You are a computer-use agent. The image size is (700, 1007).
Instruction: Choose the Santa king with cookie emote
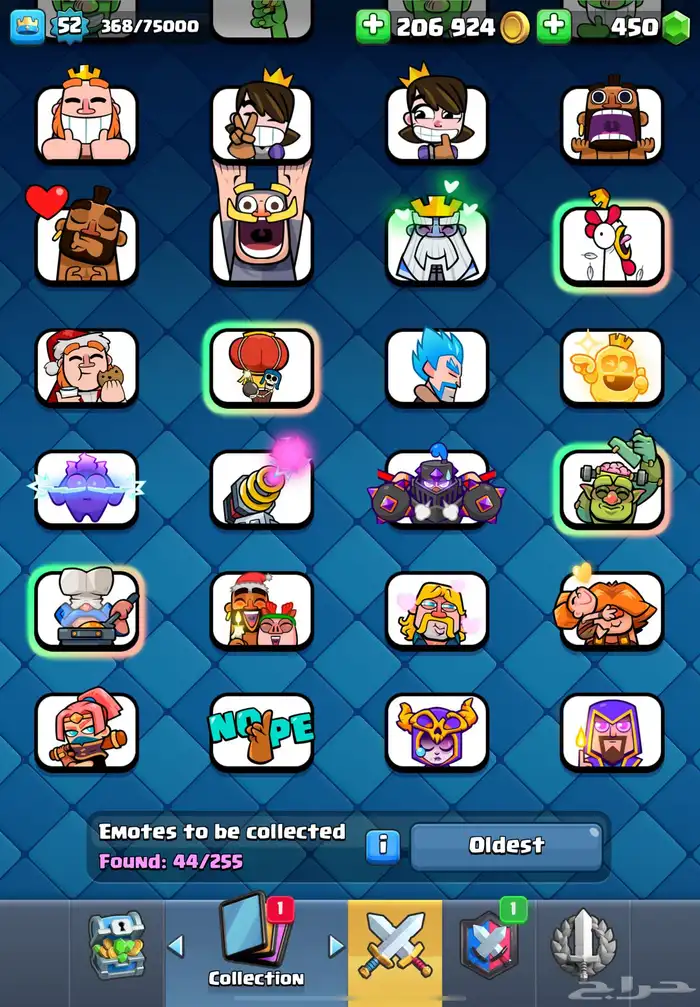pos(86,367)
